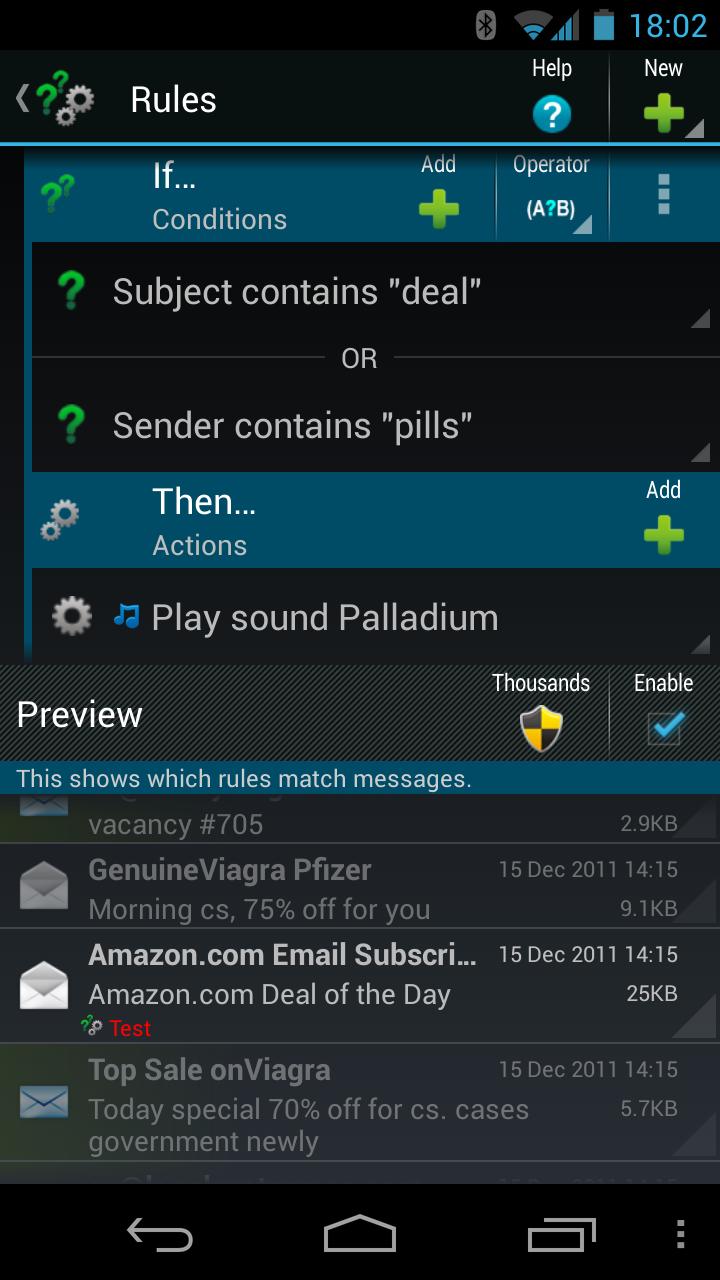This screenshot has height=1280, width=720.
Task: Edit the Sender contains "pills" condition
Action: click(x=370, y=425)
